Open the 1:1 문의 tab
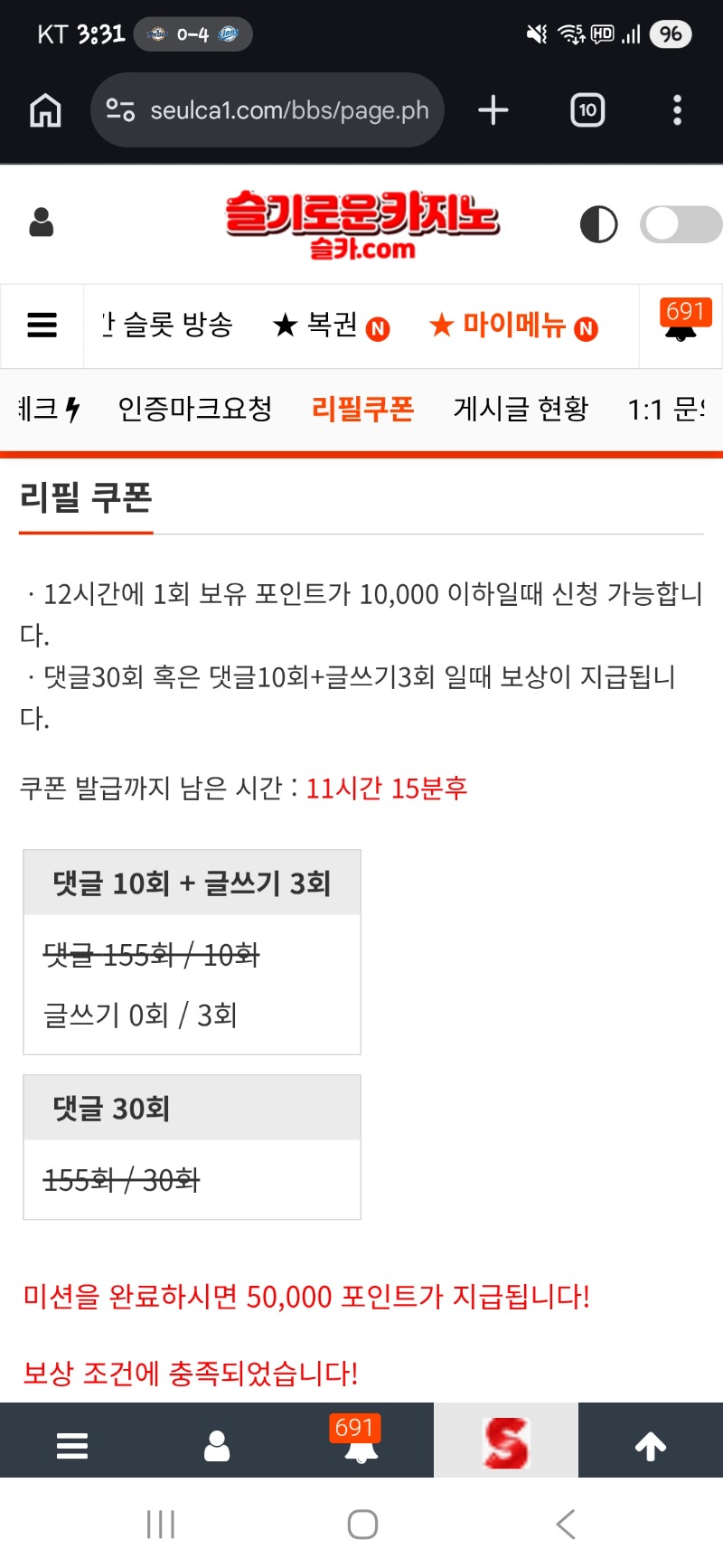The height and width of the screenshot is (1568, 723). (667, 410)
